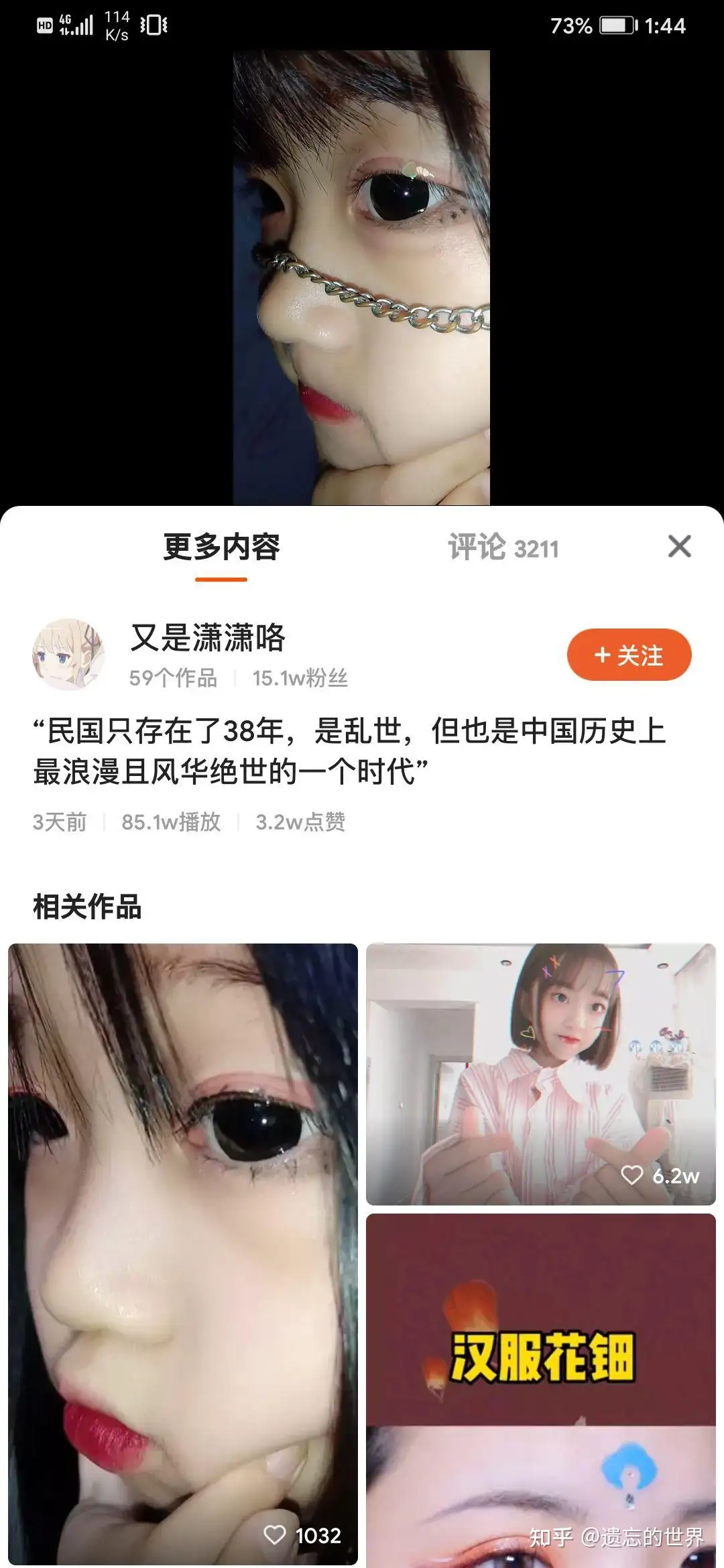Open related video with 1032 likes
724x1568 pixels.
pos(182,1253)
